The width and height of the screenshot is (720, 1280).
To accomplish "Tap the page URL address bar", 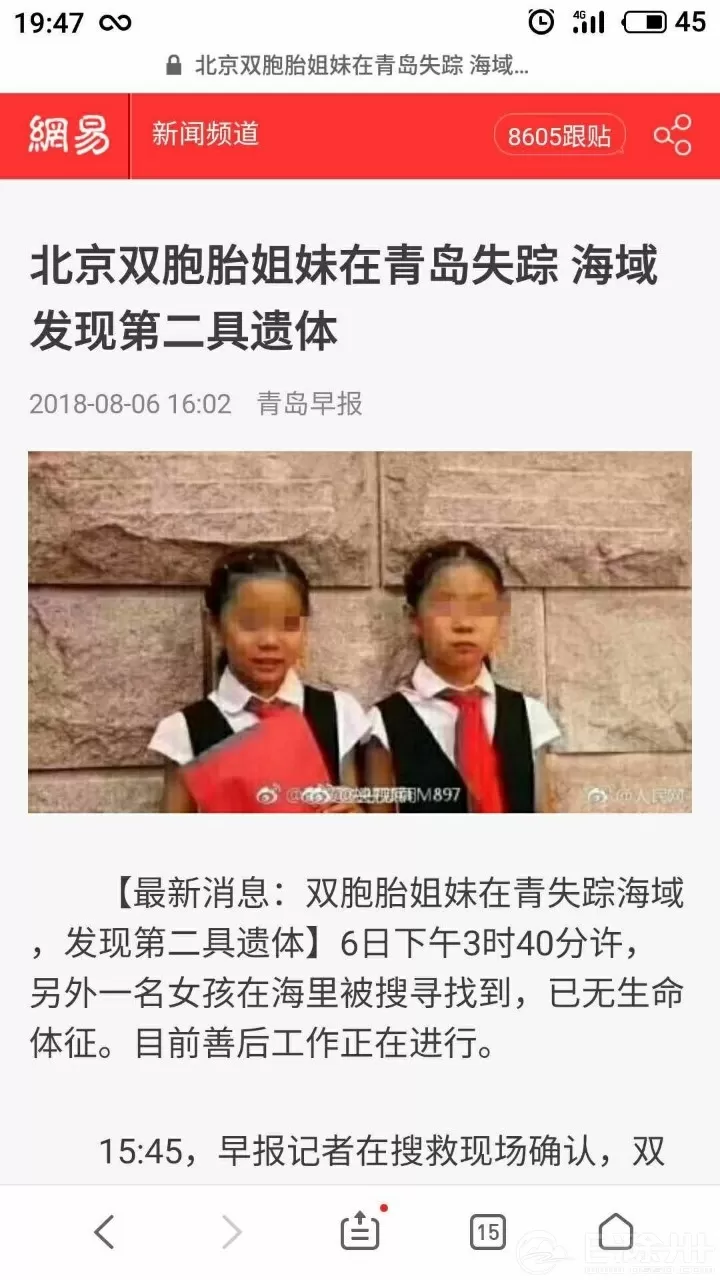I will point(360,66).
